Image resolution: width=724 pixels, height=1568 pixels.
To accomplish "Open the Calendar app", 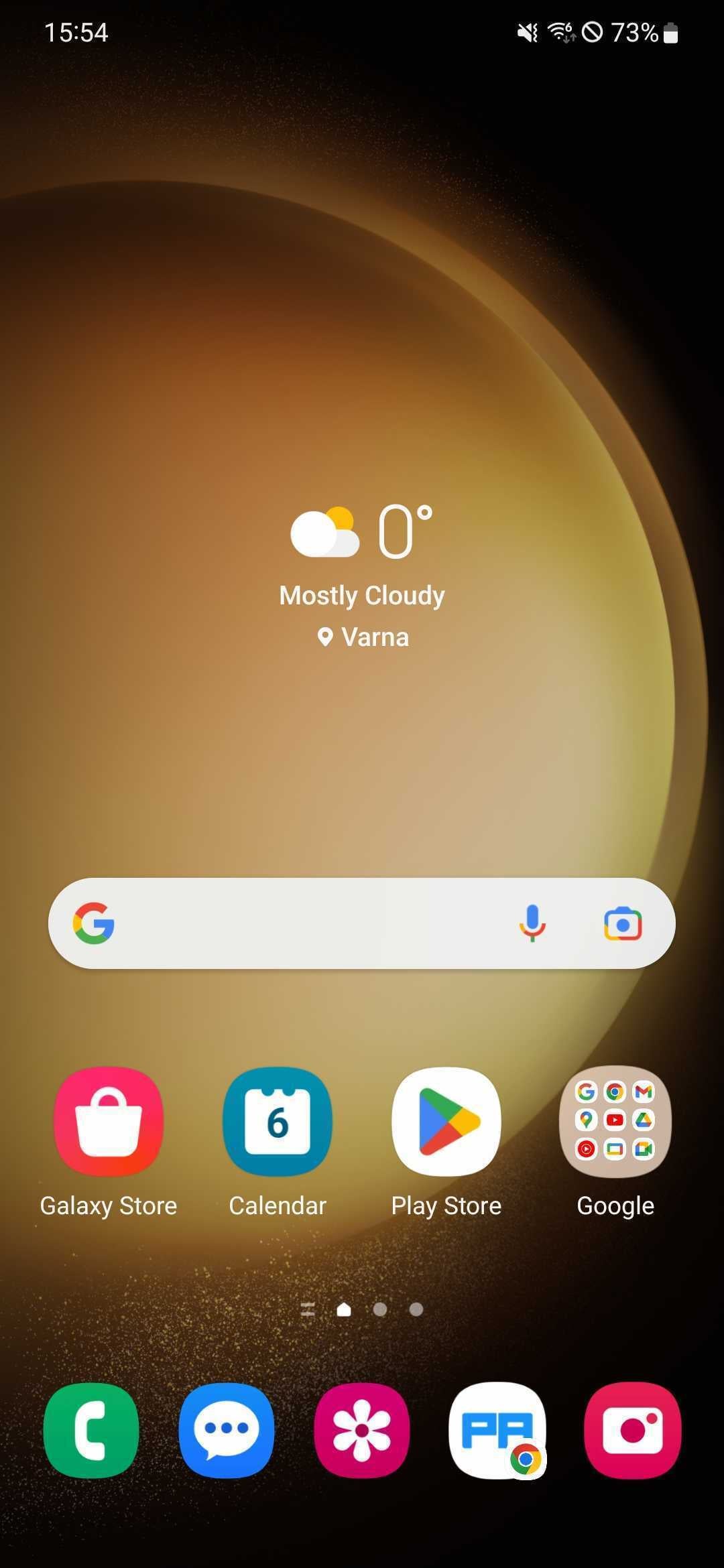I will click(x=278, y=1121).
